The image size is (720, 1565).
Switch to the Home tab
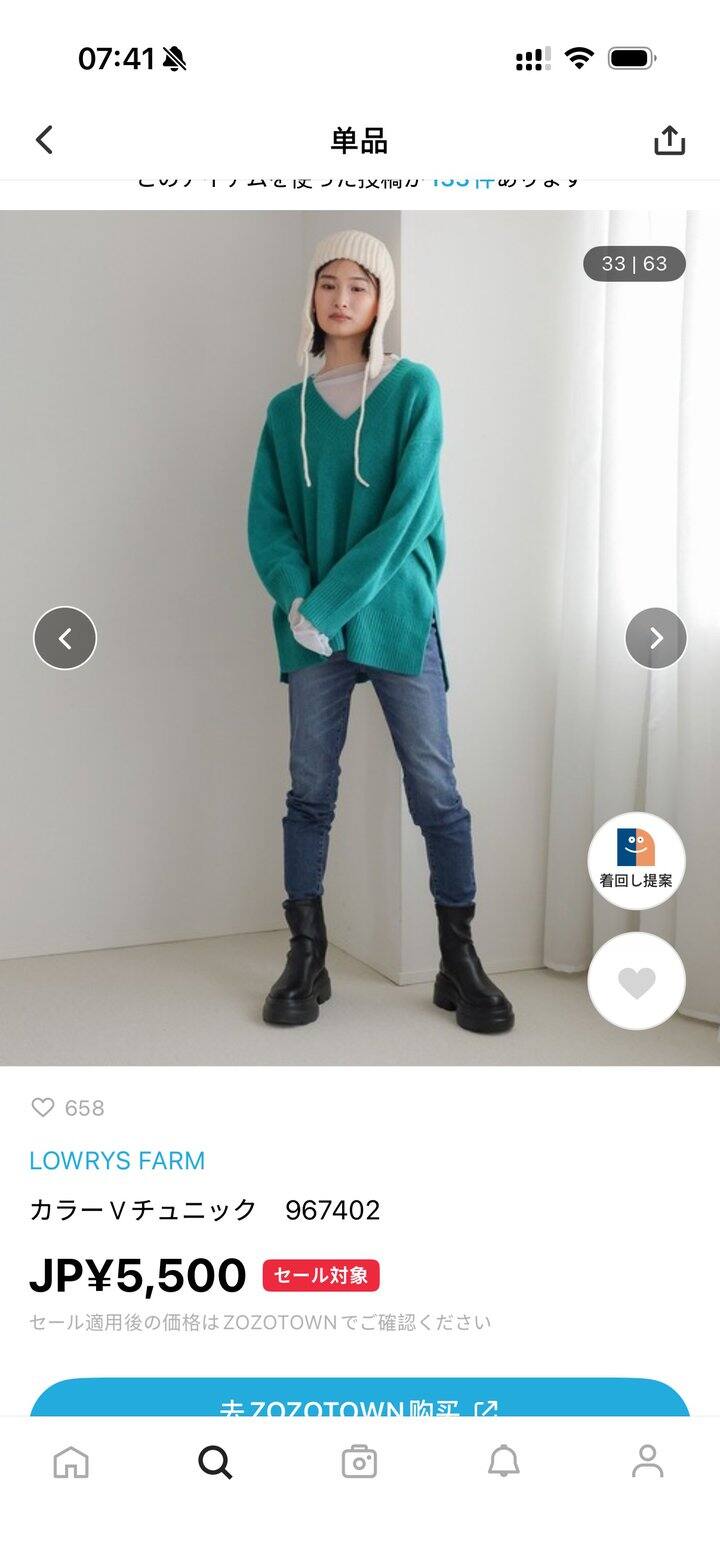tap(71, 1462)
